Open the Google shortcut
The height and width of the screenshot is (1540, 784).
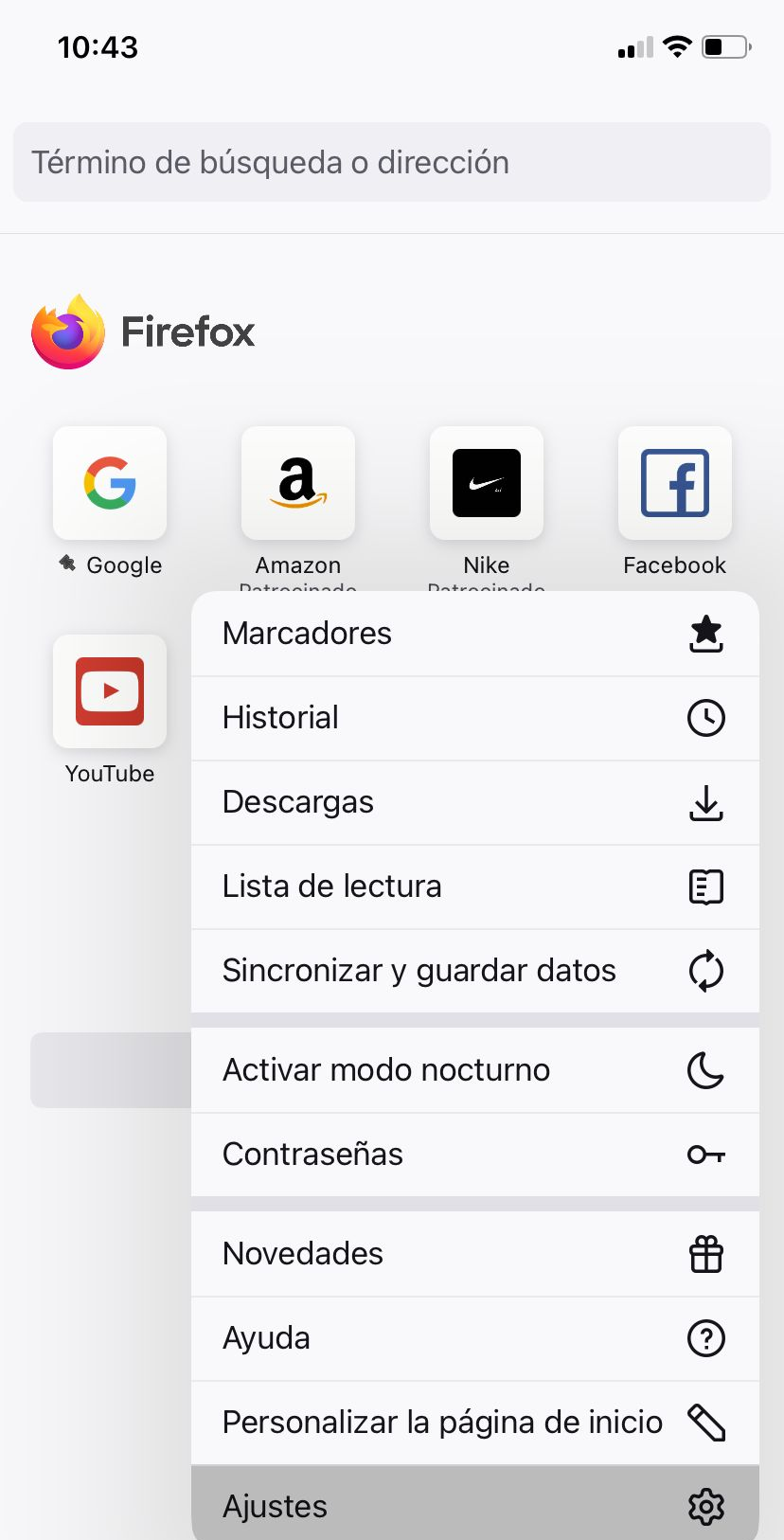(110, 484)
